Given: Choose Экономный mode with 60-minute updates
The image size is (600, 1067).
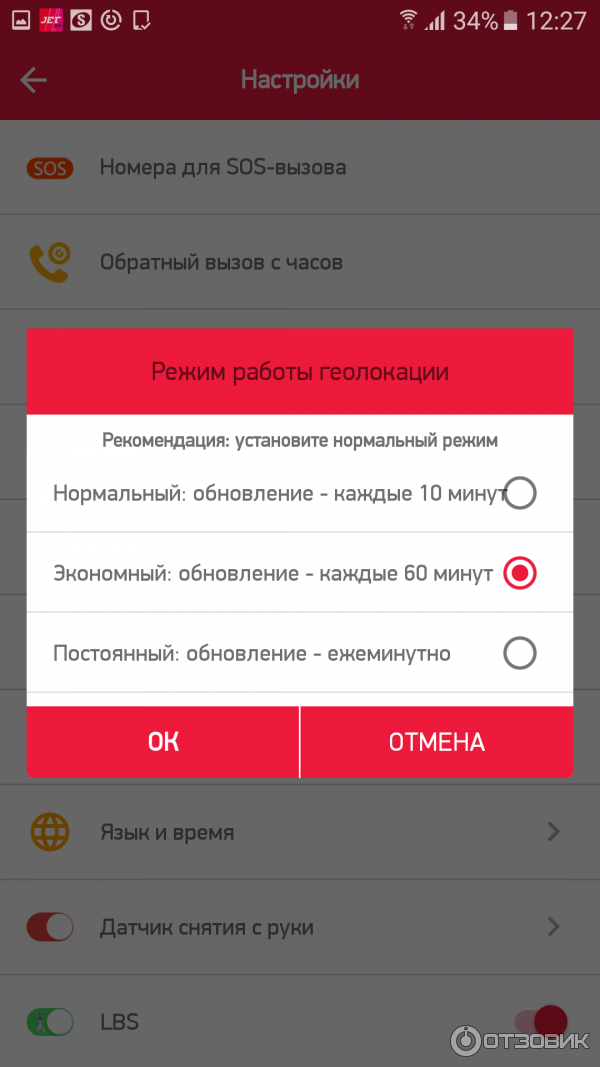Looking at the screenshot, I should click(520, 573).
